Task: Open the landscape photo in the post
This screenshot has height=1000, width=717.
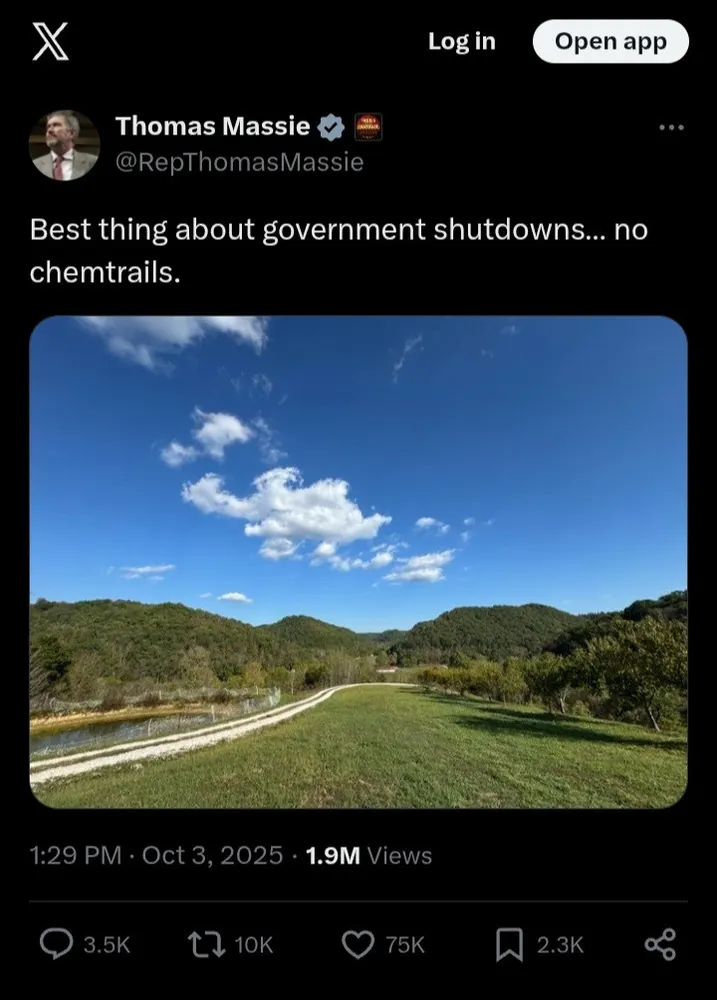Action: tap(358, 561)
